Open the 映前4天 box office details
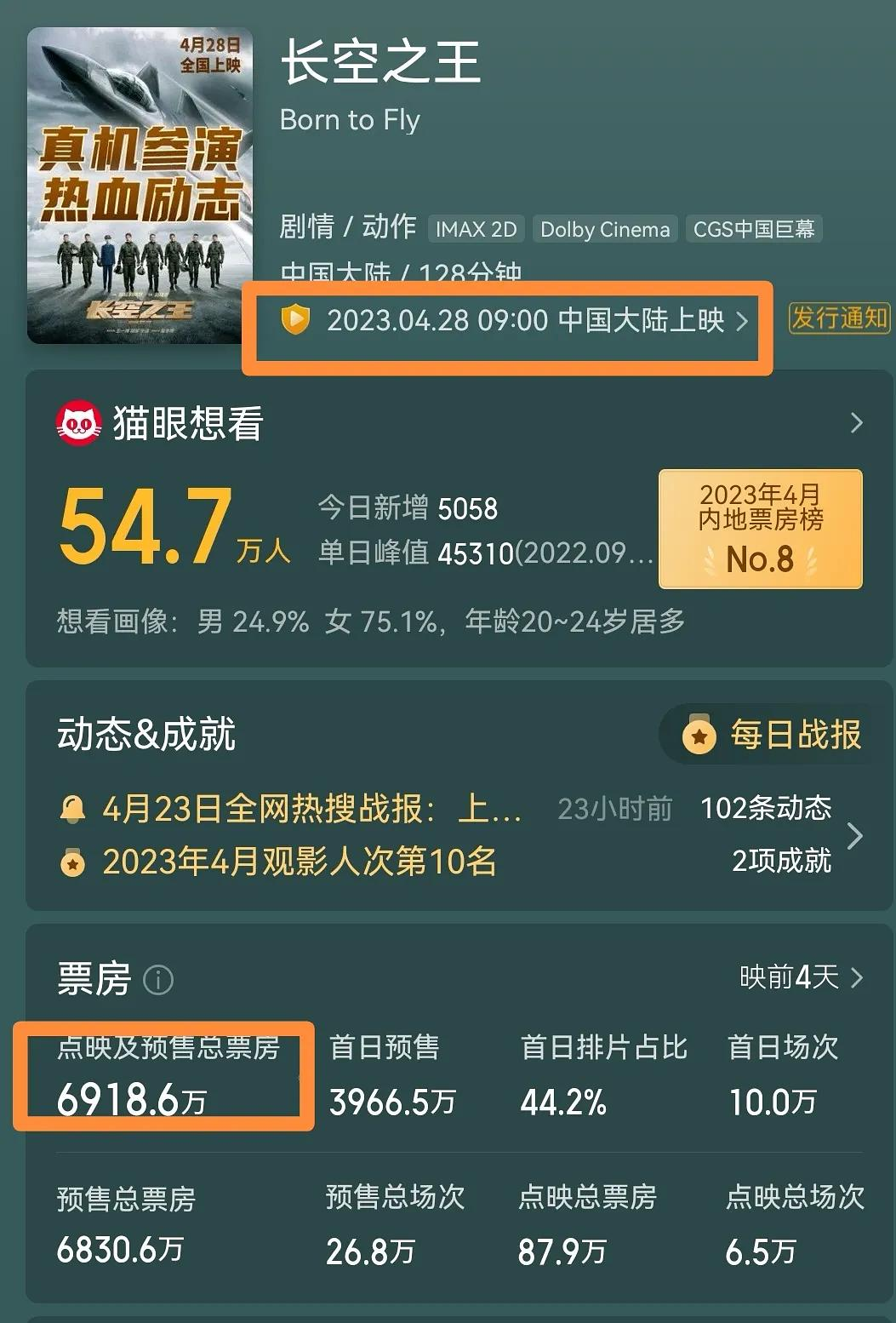 pos(800,977)
